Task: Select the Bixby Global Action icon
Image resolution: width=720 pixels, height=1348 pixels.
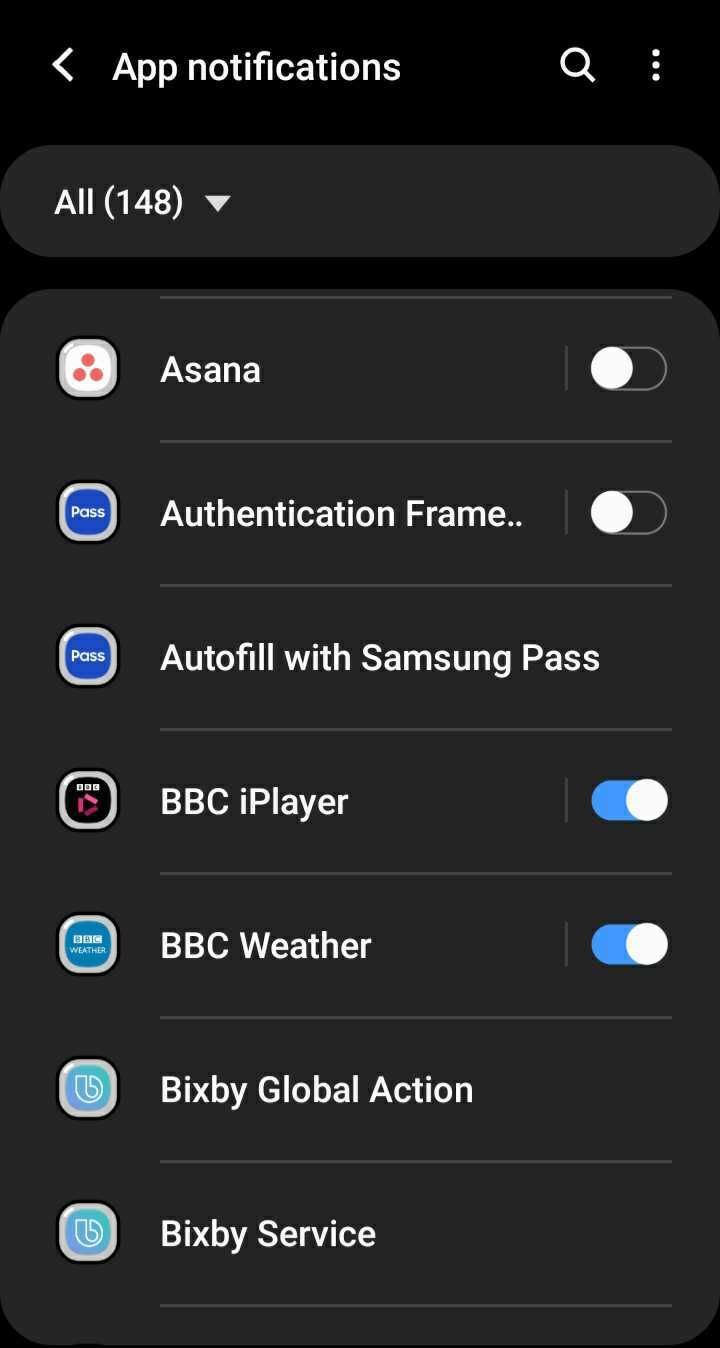Action: pos(87,1088)
